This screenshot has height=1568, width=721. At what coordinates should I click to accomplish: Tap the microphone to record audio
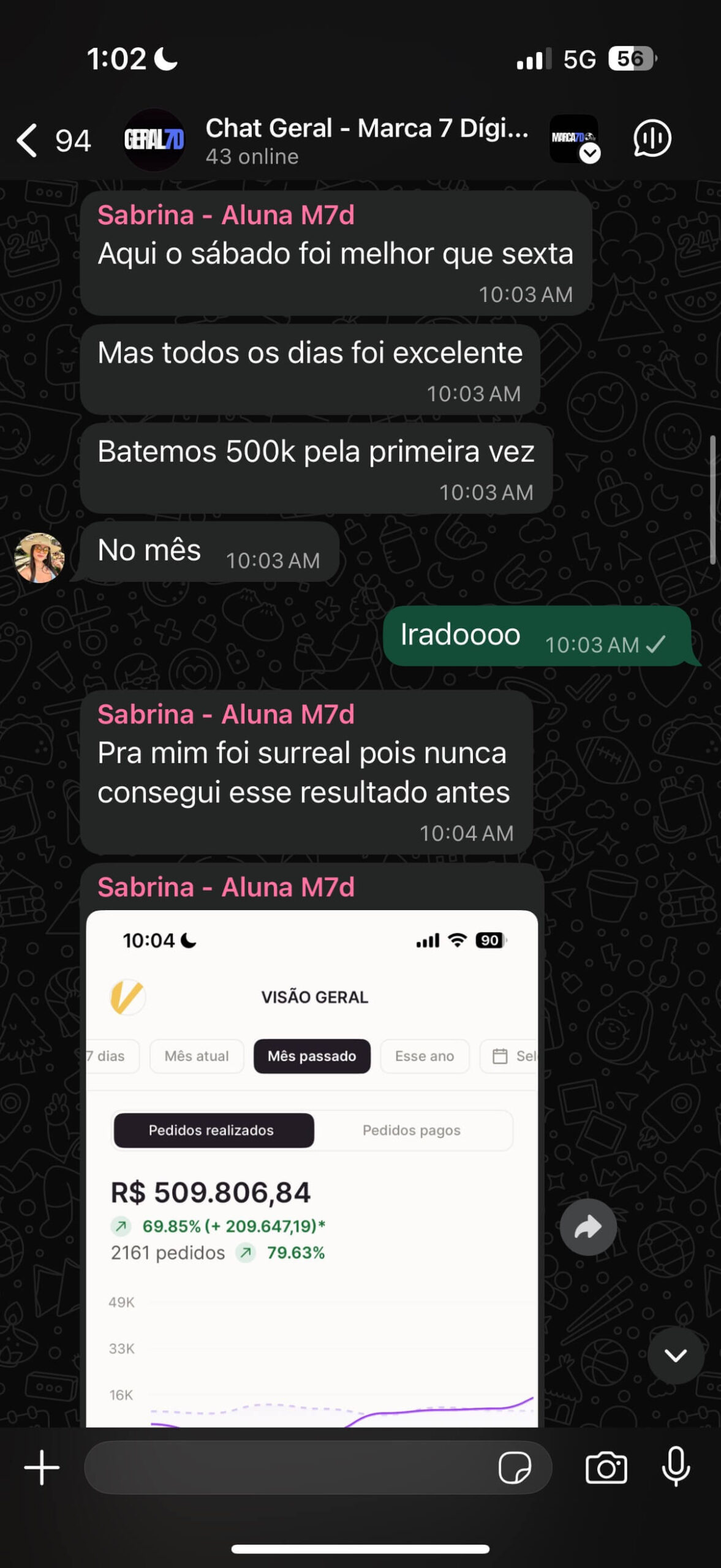tap(676, 1468)
